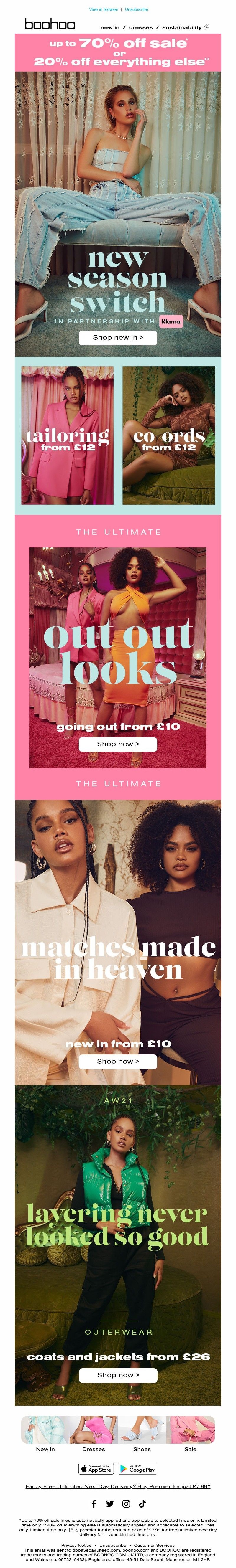Image resolution: width=236 pixels, height=1568 pixels.
Task: Open the Shoes category thumbnail
Action: coord(142,1430)
